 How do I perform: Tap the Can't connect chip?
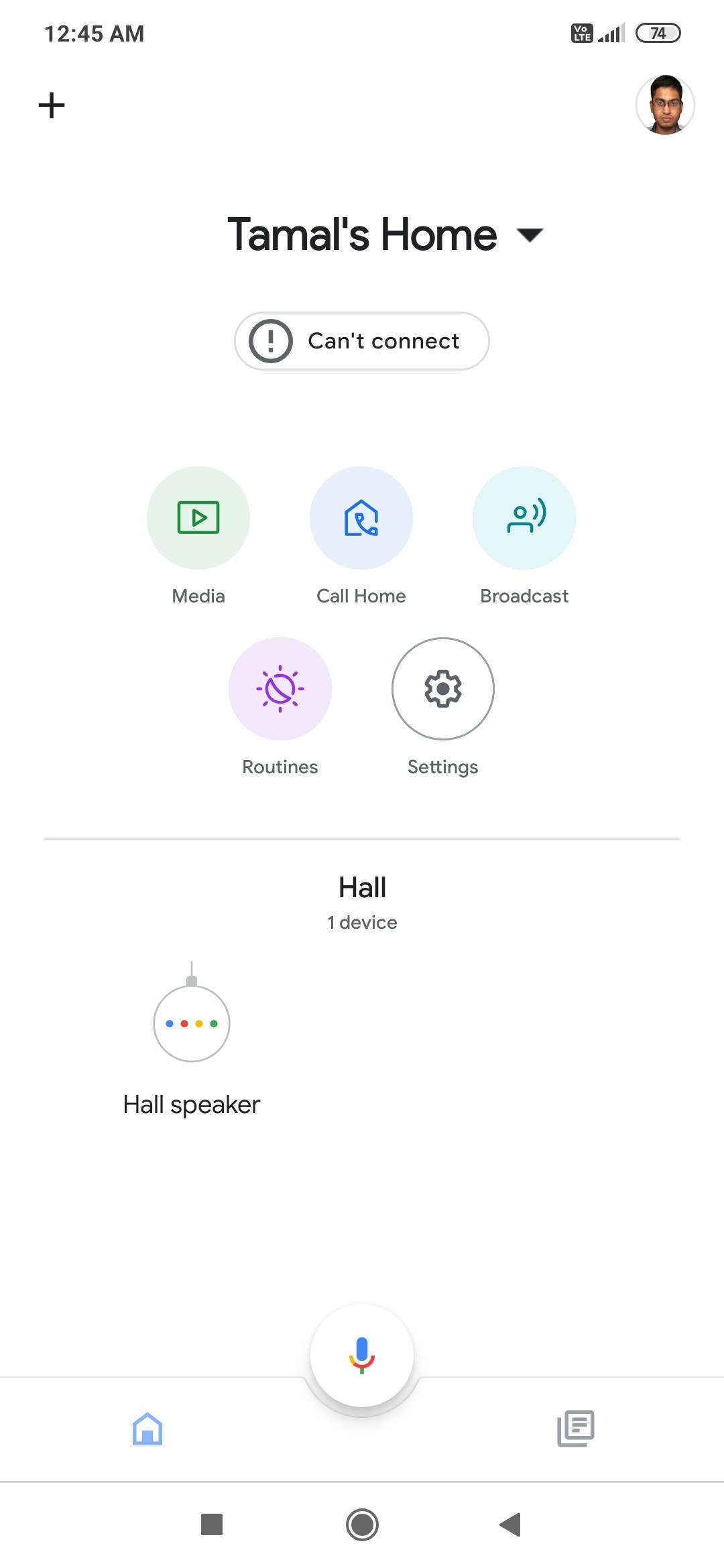(362, 341)
